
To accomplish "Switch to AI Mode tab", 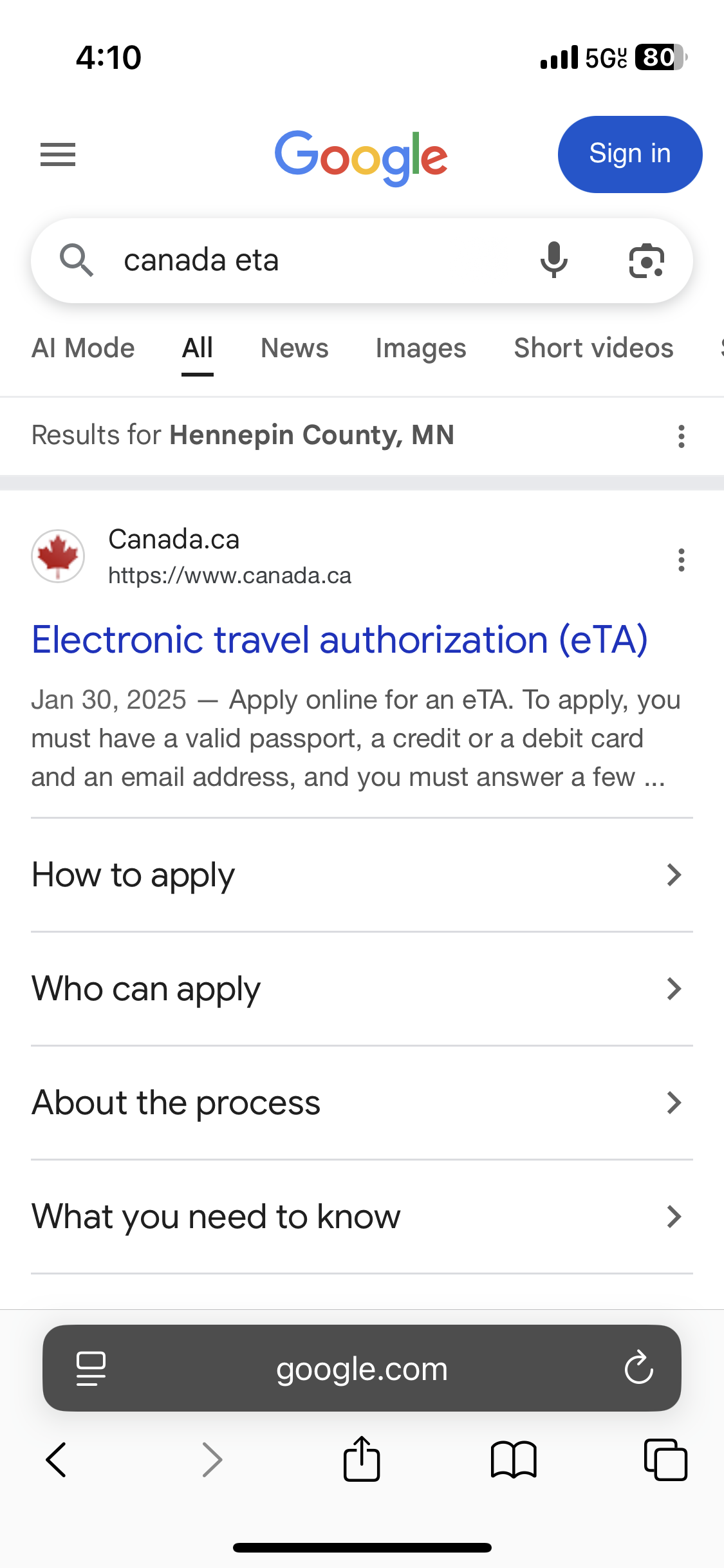I will pos(83,348).
